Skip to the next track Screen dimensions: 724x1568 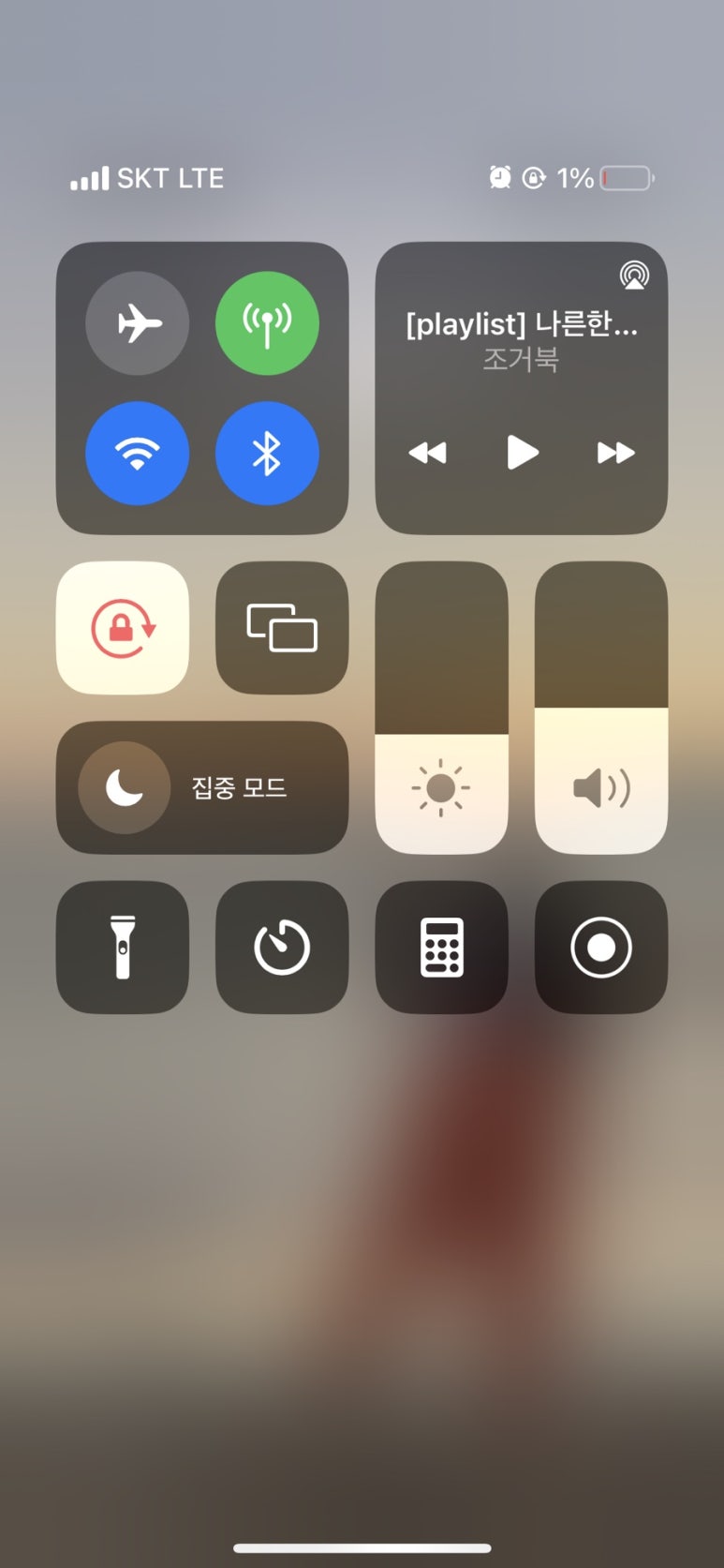pos(616,454)
